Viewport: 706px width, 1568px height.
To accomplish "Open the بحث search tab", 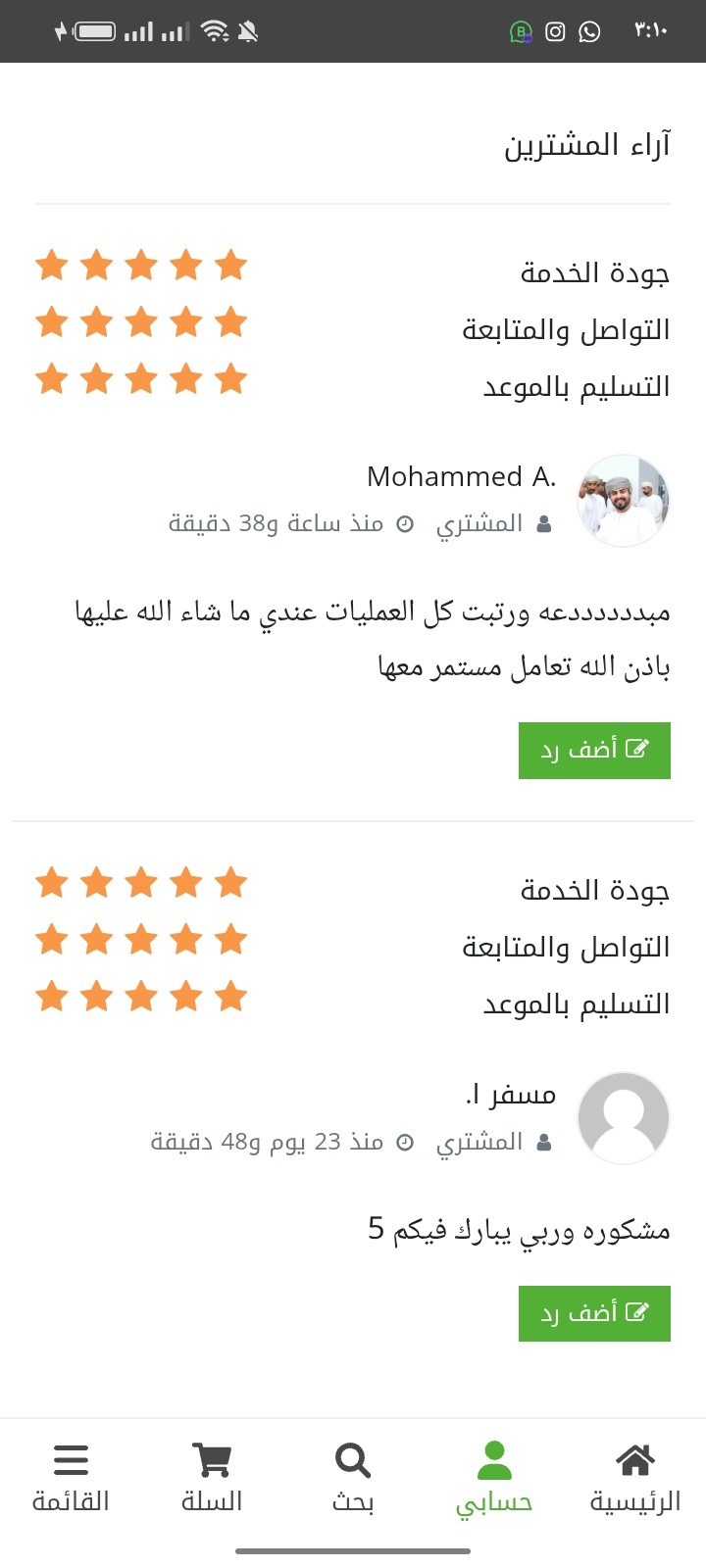I will (x=353, y=1478).
